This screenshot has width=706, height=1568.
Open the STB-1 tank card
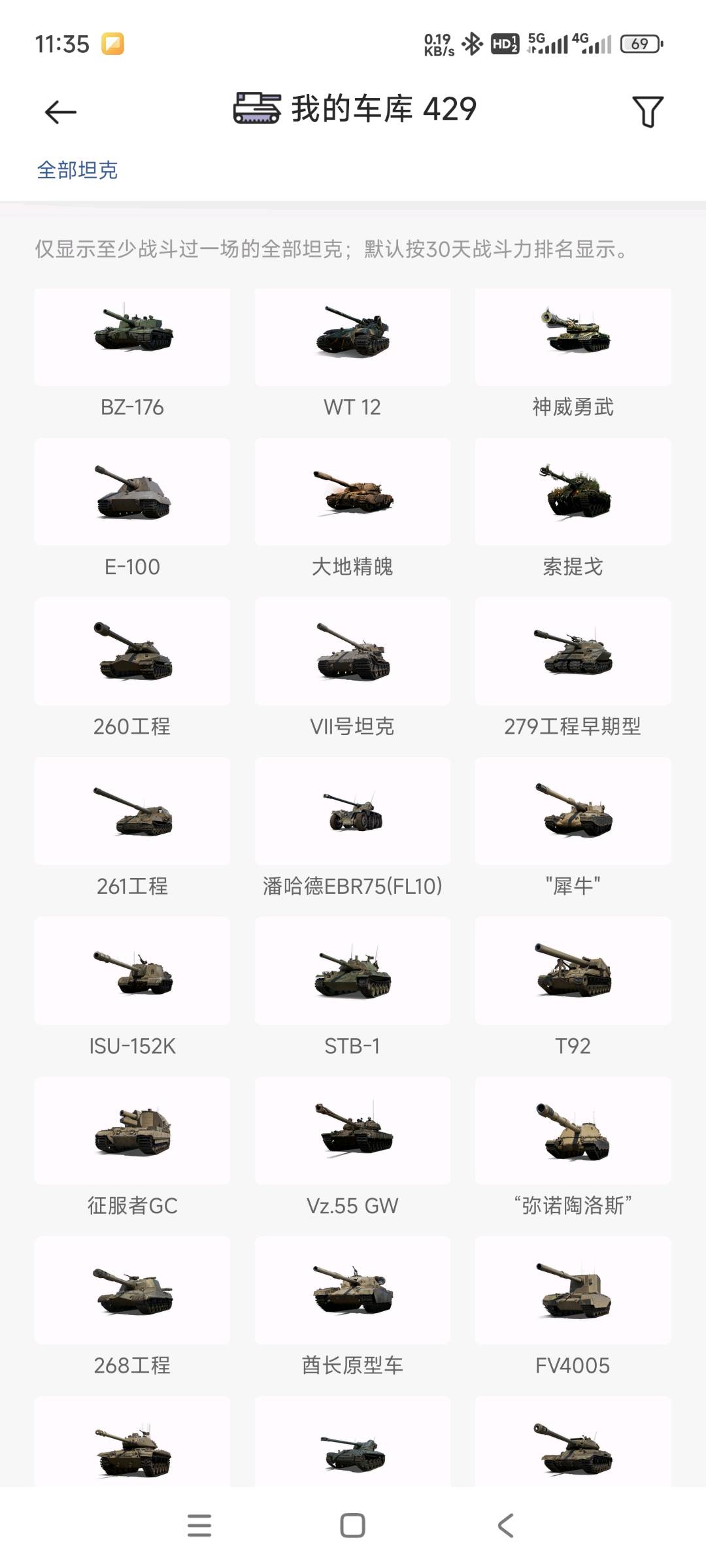[x=352, y=988]
